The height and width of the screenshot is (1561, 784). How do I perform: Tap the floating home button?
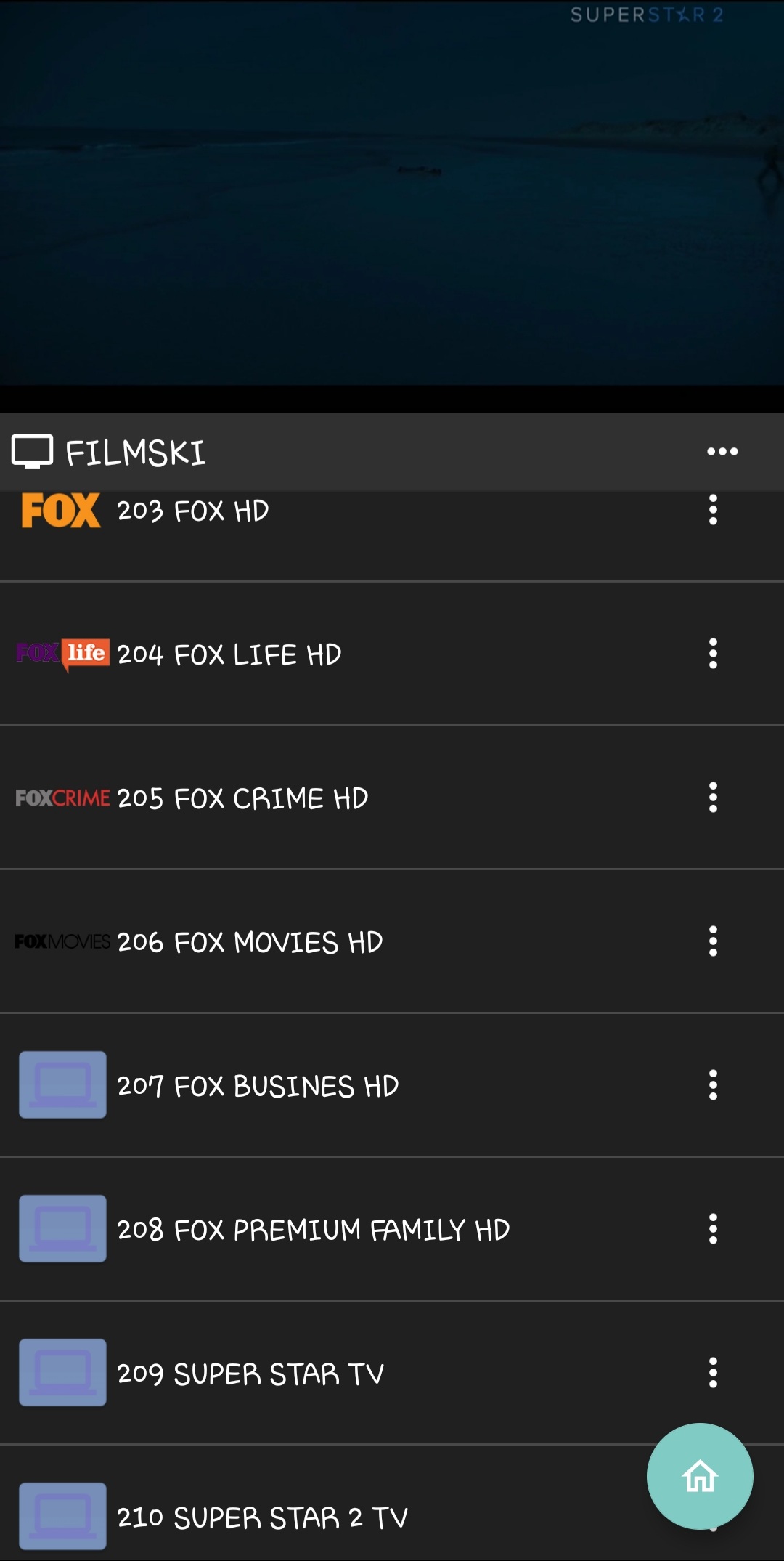coord(700,1476)
